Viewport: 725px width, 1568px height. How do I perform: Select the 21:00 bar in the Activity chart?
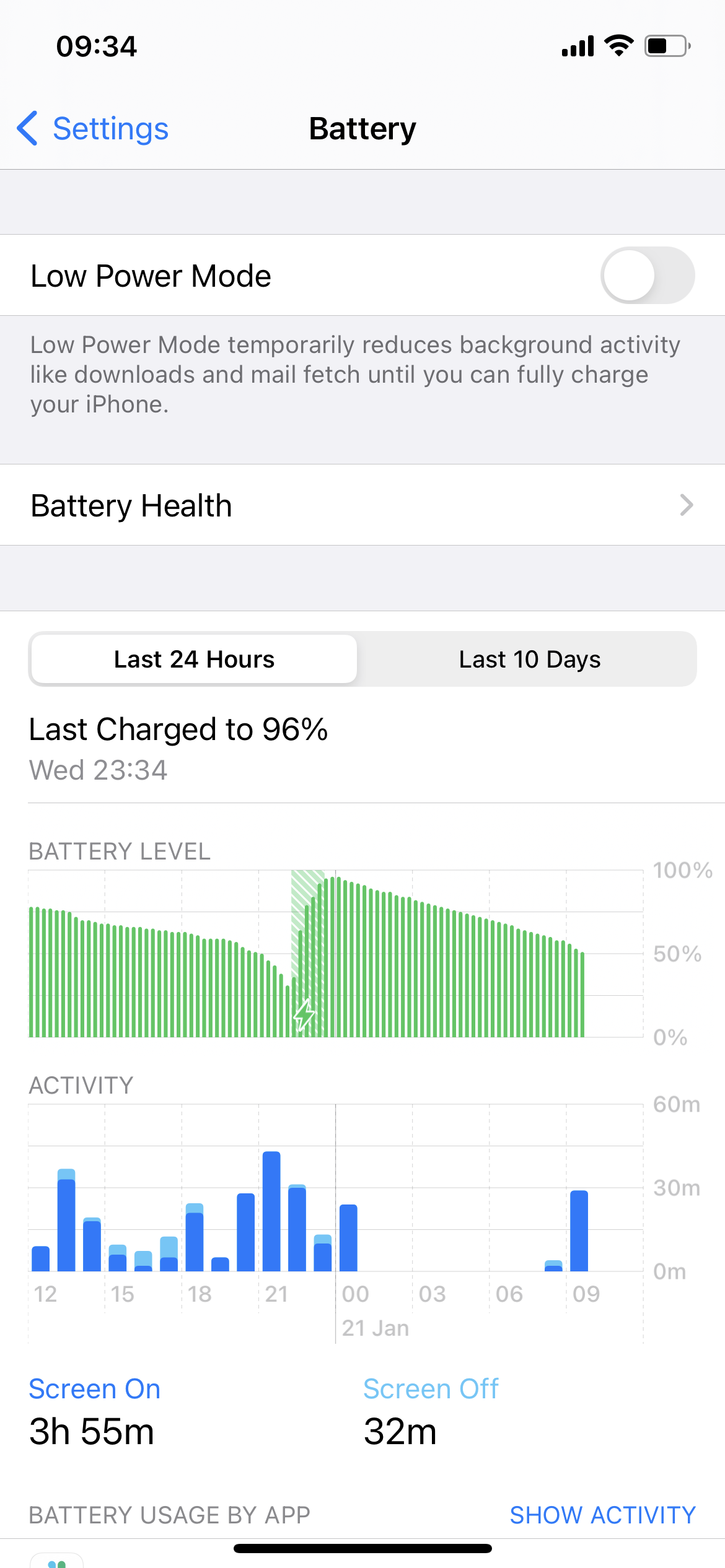pyautogui.click(x=271, y=1211)
